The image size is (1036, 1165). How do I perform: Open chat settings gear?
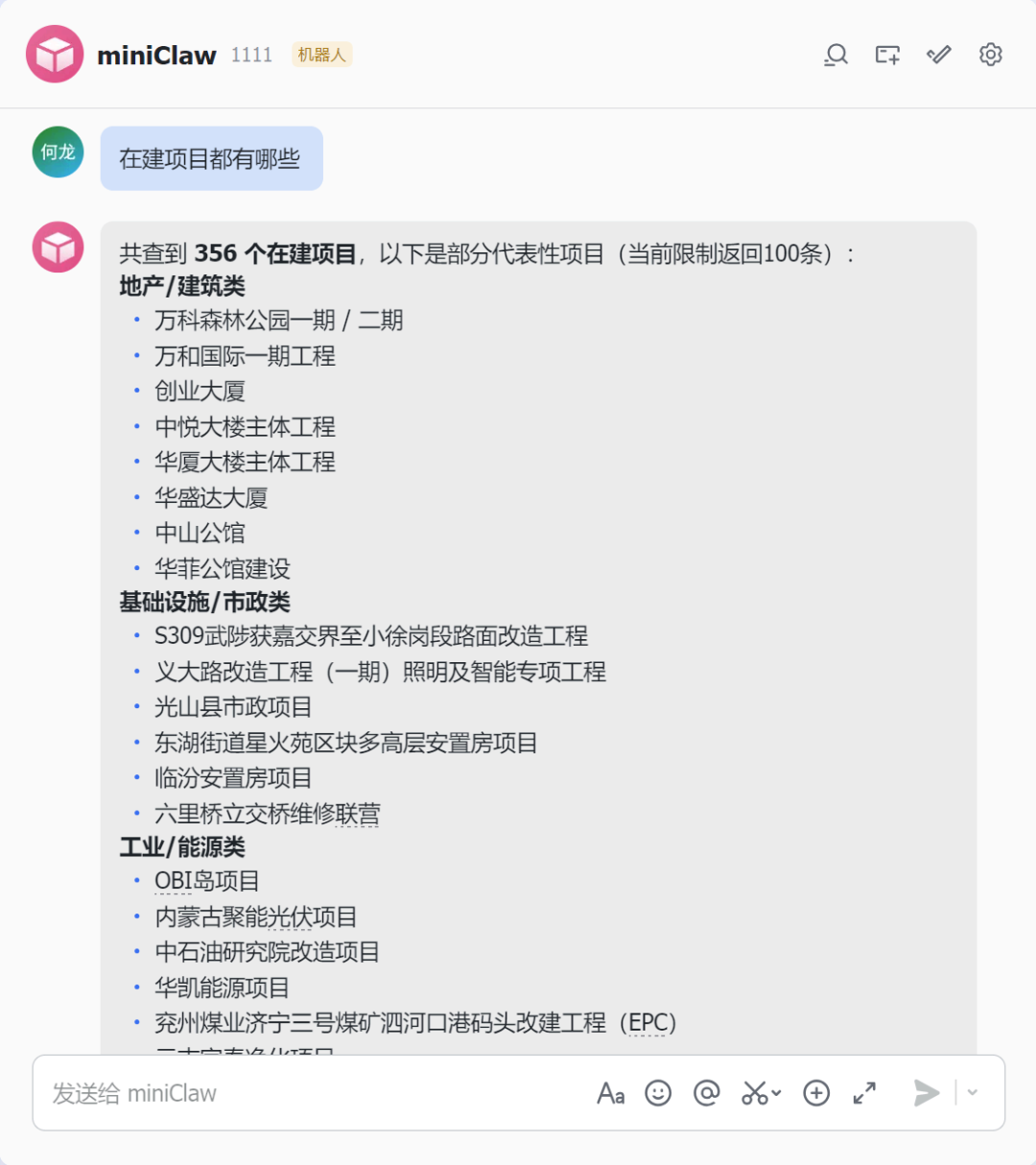[x=991, y=55]
